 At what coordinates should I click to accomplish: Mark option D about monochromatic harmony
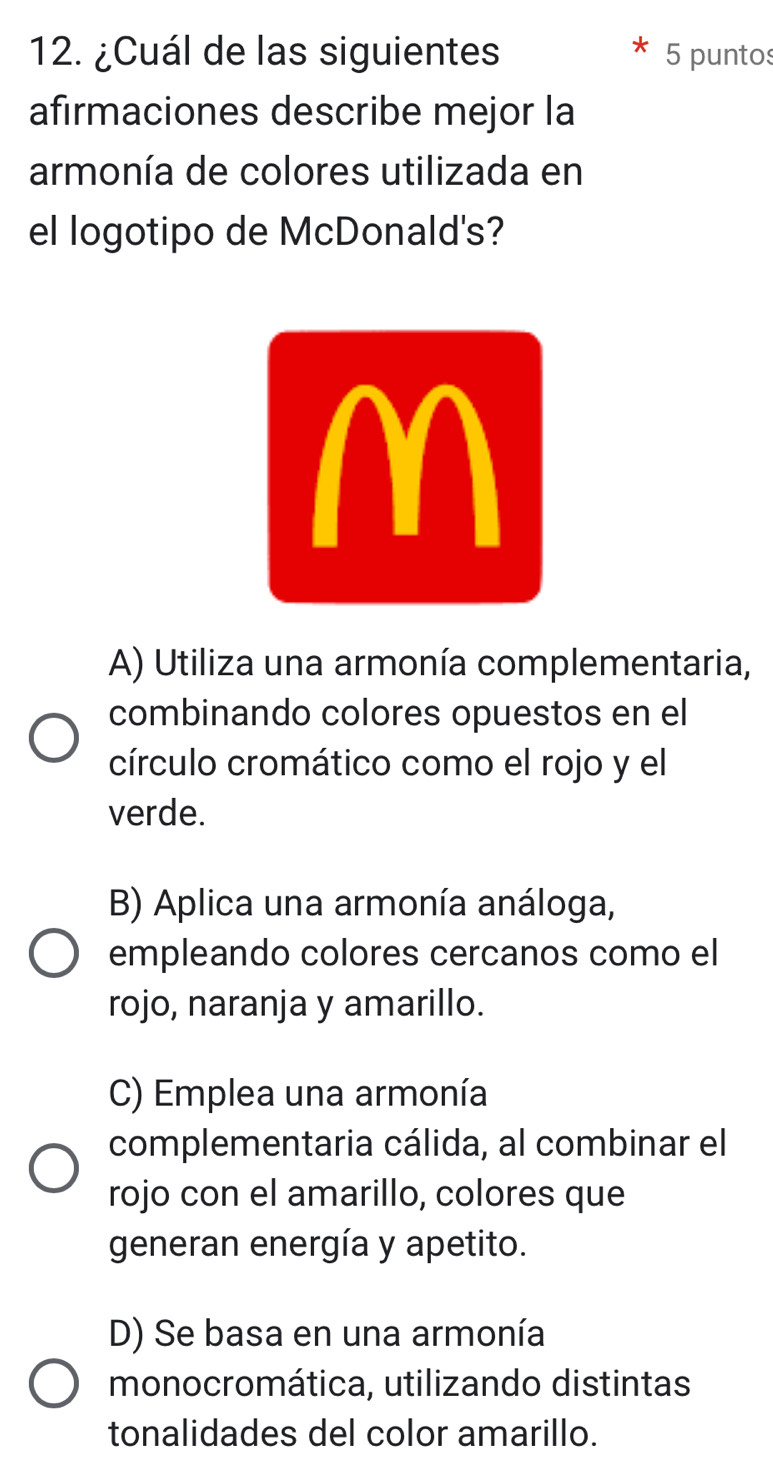(x=53, y=1384)
